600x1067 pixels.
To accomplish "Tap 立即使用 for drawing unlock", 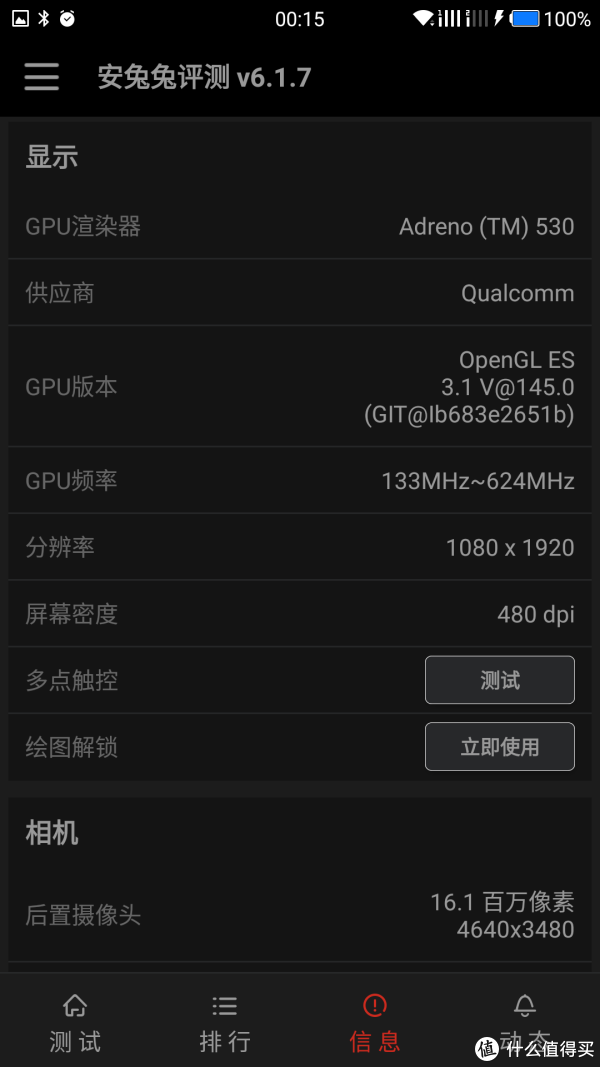I will pos(499,747).
